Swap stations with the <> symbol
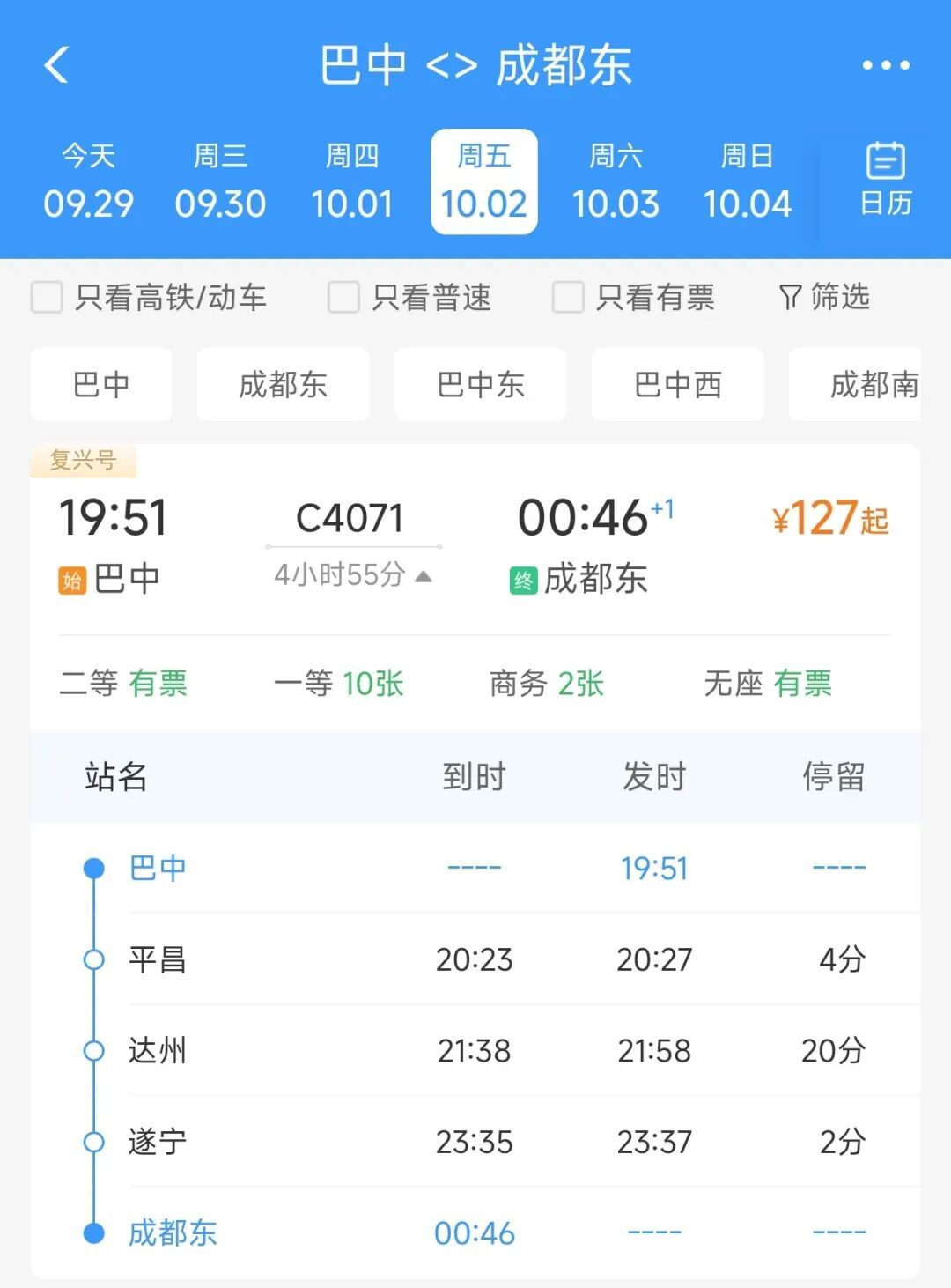Screen dimensions: 951x1288 tap(452, 65)
